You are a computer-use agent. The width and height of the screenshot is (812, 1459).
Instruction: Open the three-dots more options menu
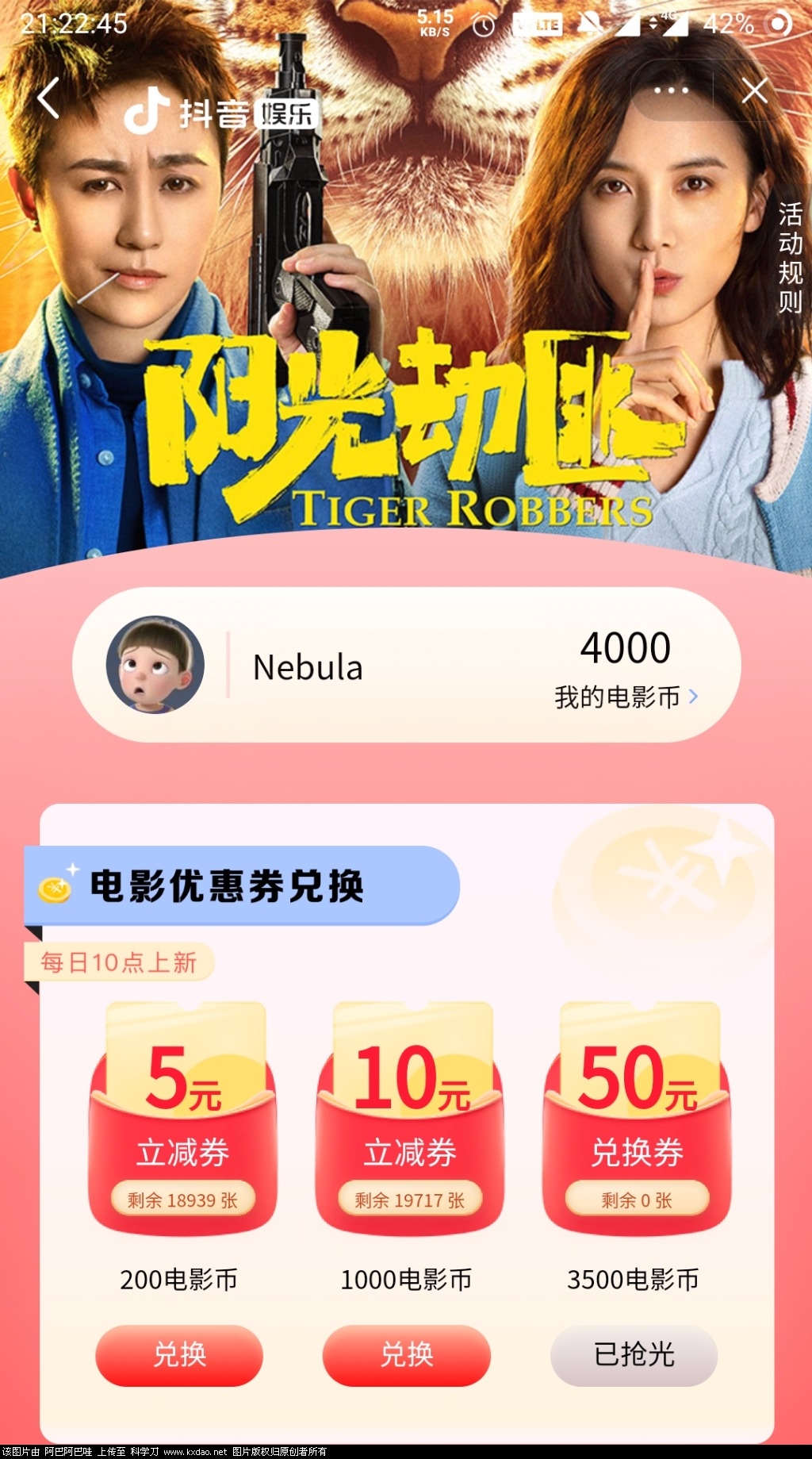point(670,91)
